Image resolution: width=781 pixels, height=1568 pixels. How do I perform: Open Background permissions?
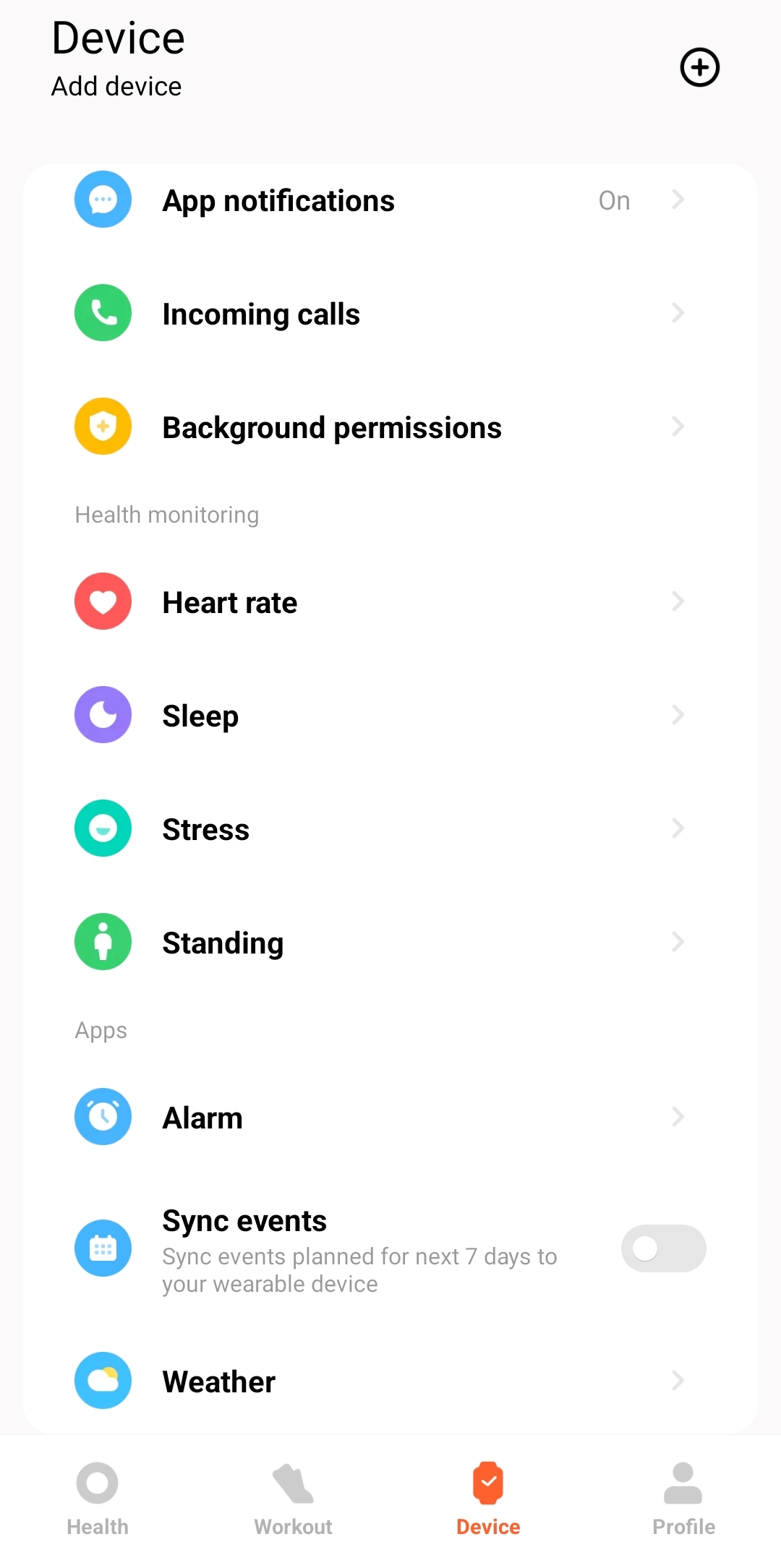390,427
